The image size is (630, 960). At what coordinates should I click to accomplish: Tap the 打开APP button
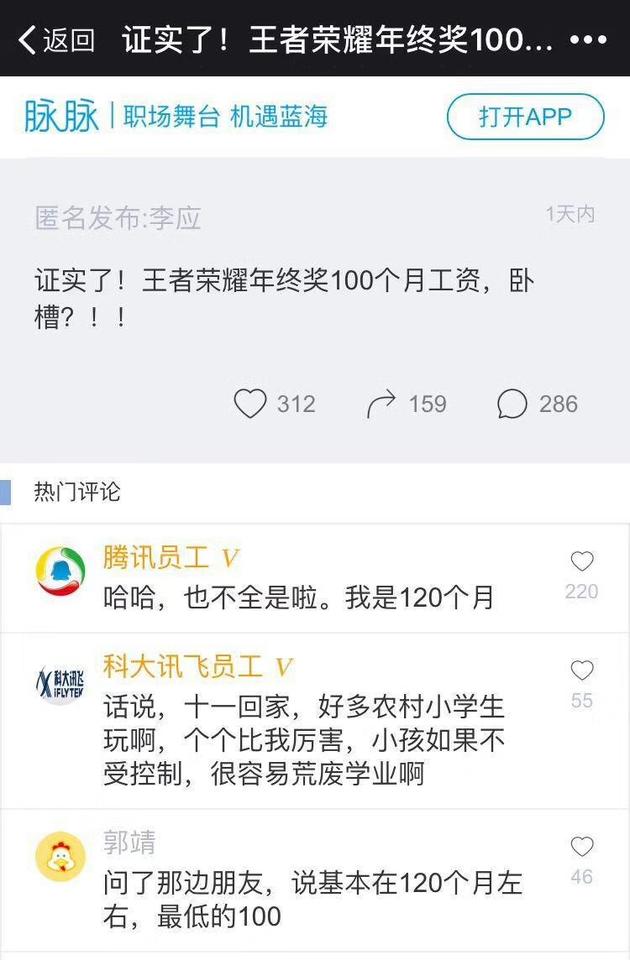pyautogui.click(x=525, y=117)
